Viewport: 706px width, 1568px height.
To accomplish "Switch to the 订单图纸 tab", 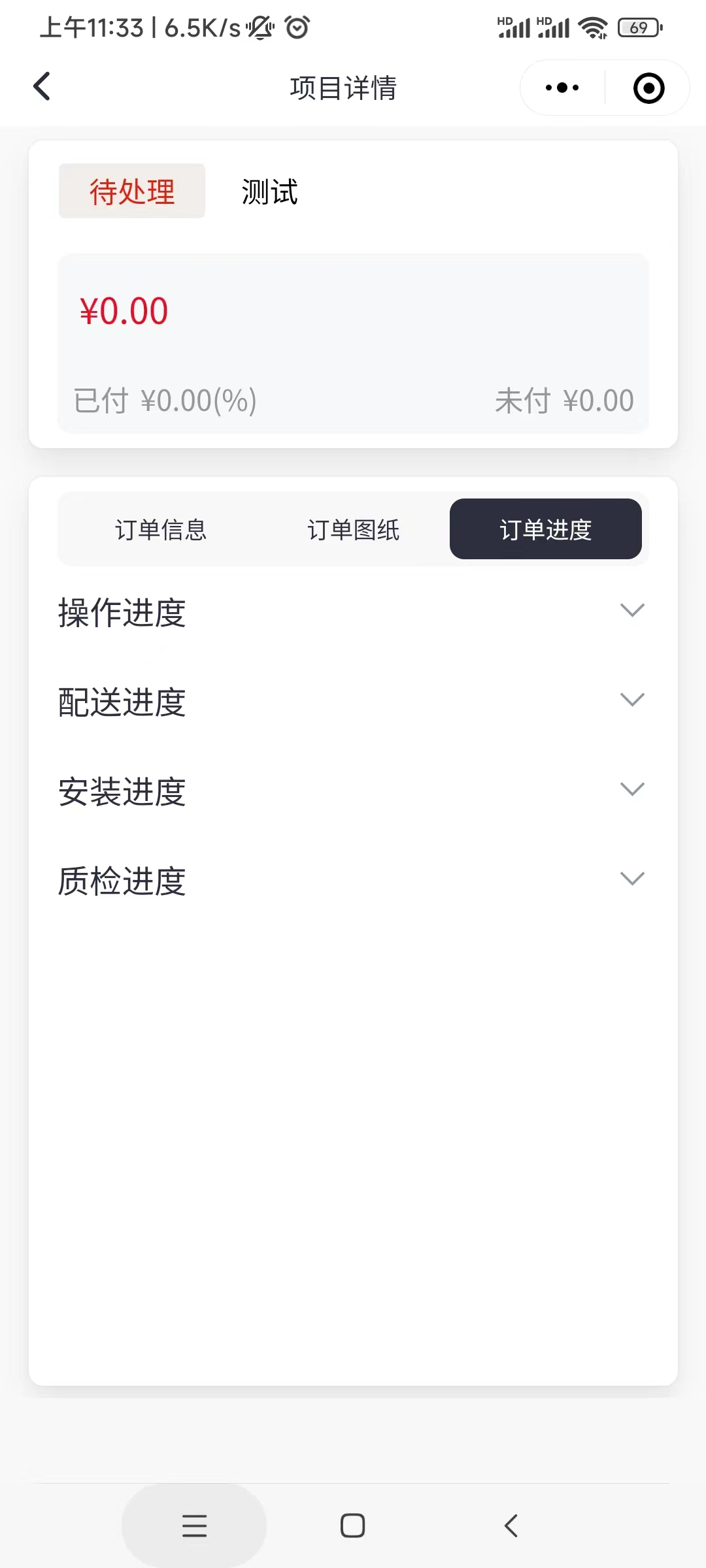I will tap(353, 529).
